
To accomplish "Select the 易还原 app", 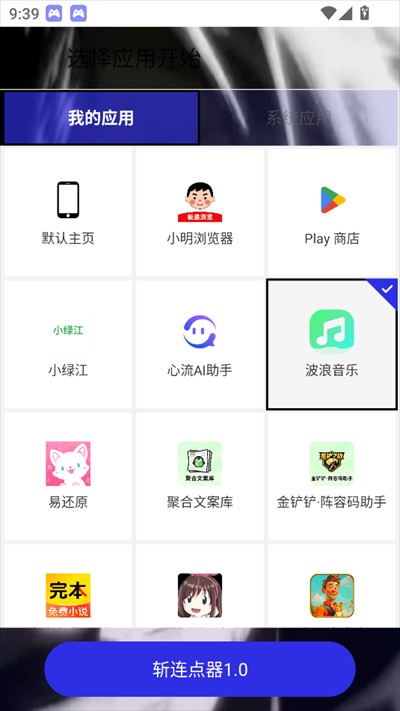I will pyautogui.click(x=68, y=476).
